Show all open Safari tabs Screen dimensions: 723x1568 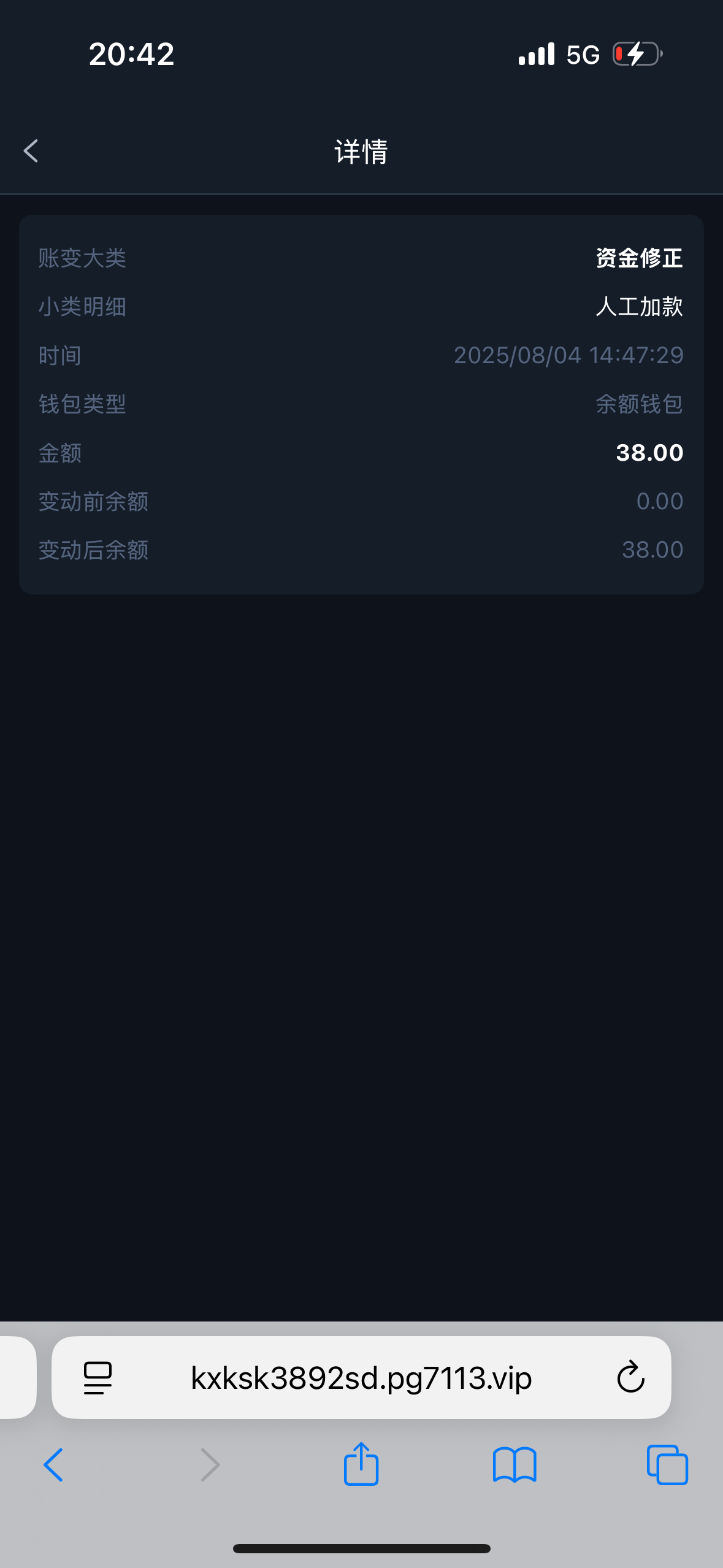(667, 1465)
